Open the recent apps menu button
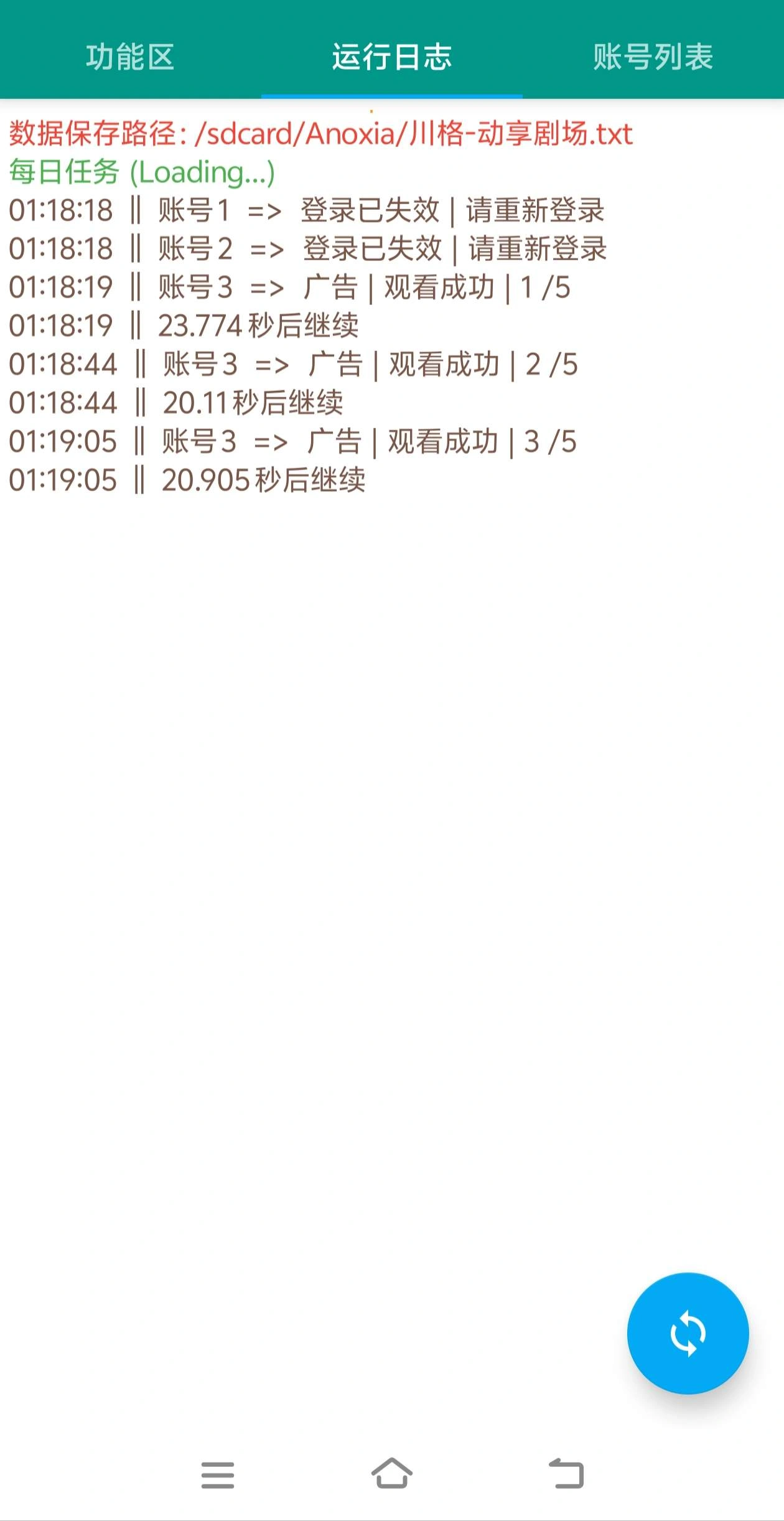The height and width of the screenshot is (1521, 784). (218, 1475)
